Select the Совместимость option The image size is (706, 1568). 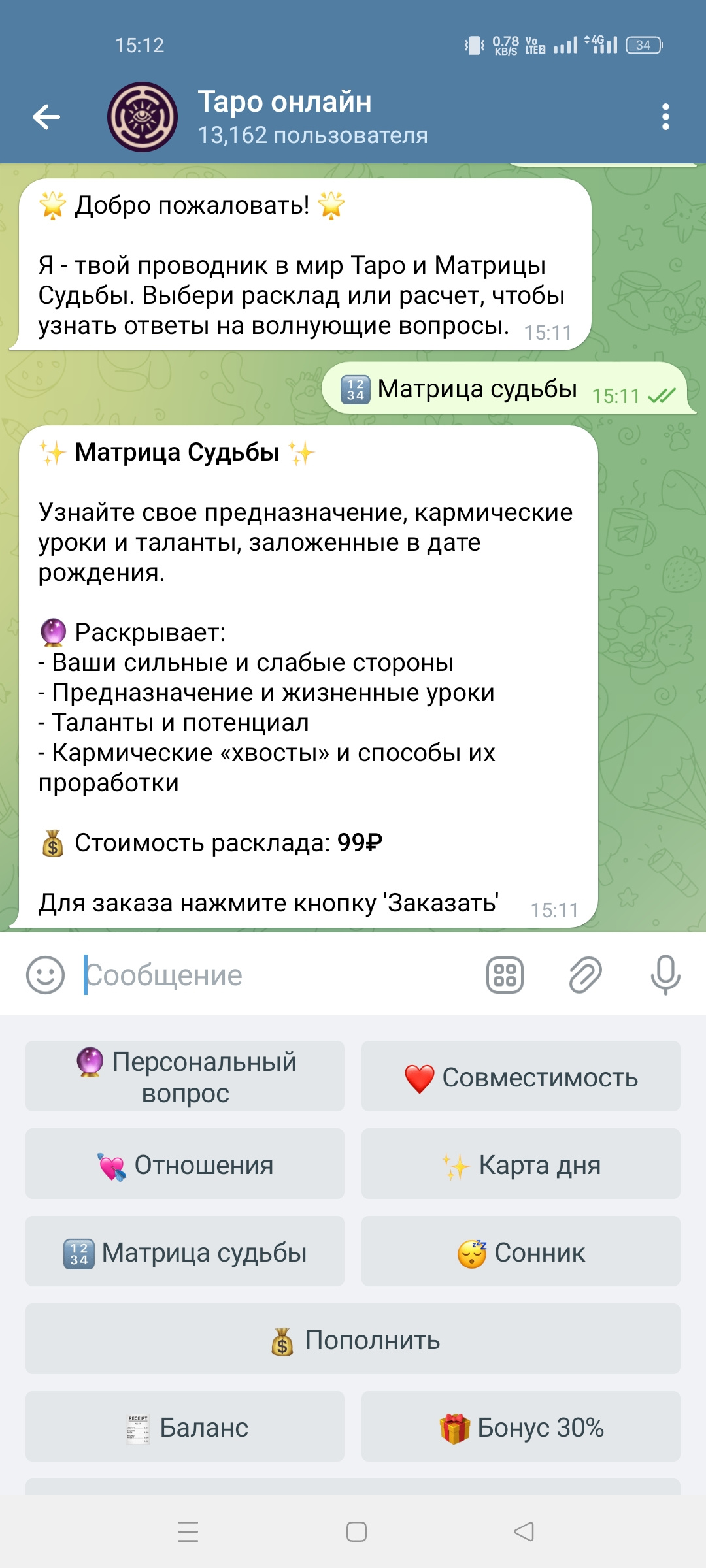[521, 1076]
